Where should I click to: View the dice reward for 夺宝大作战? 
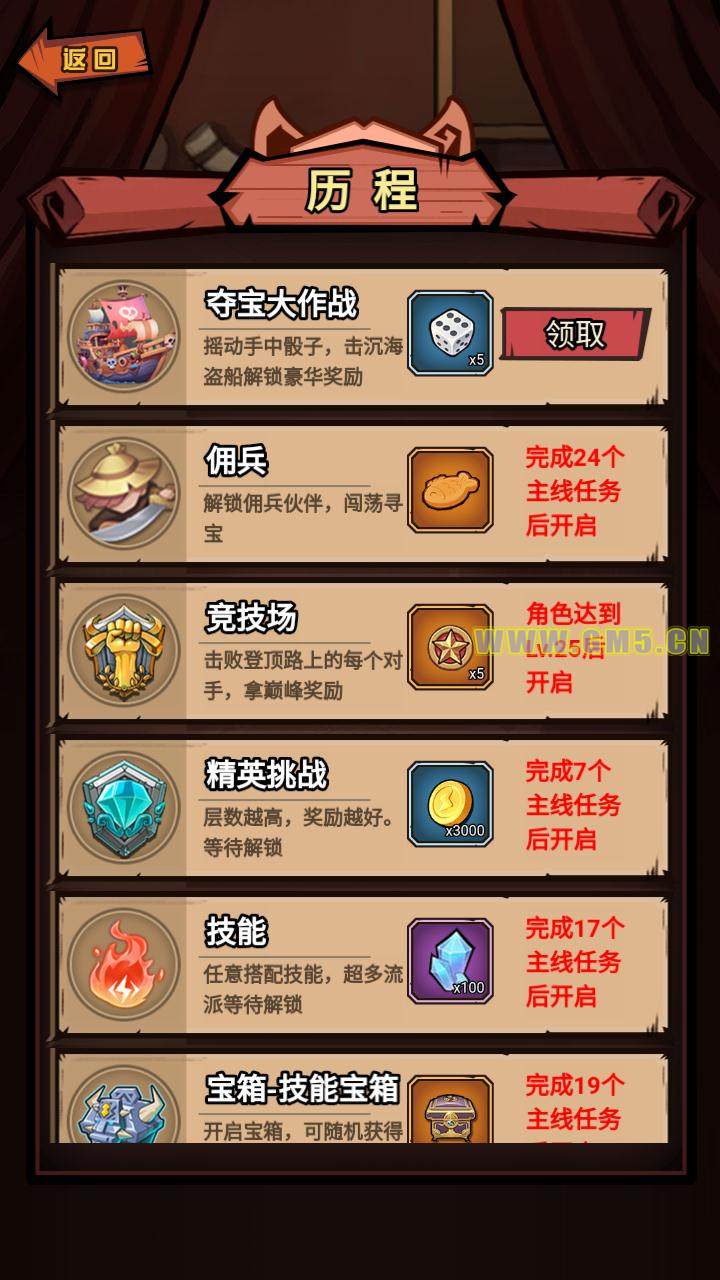click(x=450, y=333)
